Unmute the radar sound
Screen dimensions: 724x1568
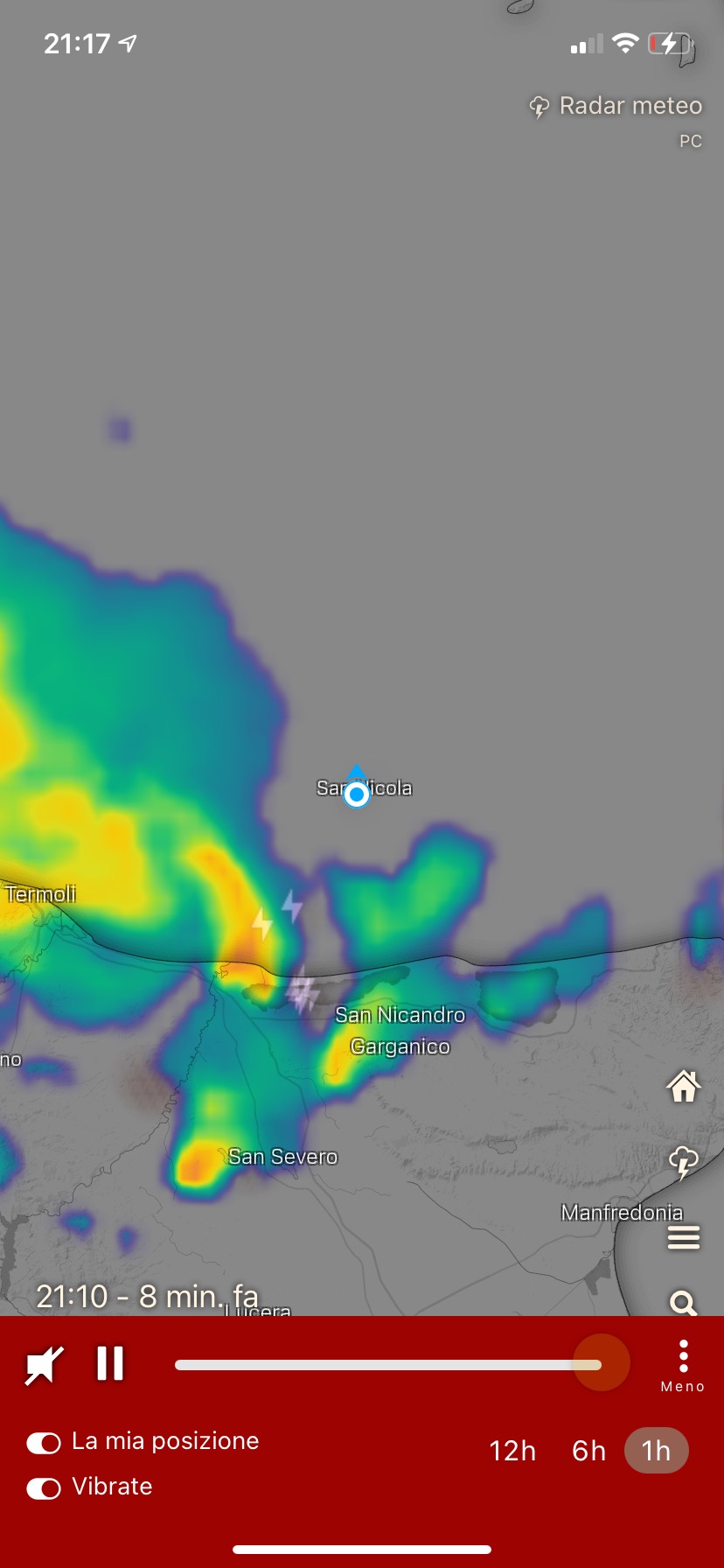coord(44,1365)
